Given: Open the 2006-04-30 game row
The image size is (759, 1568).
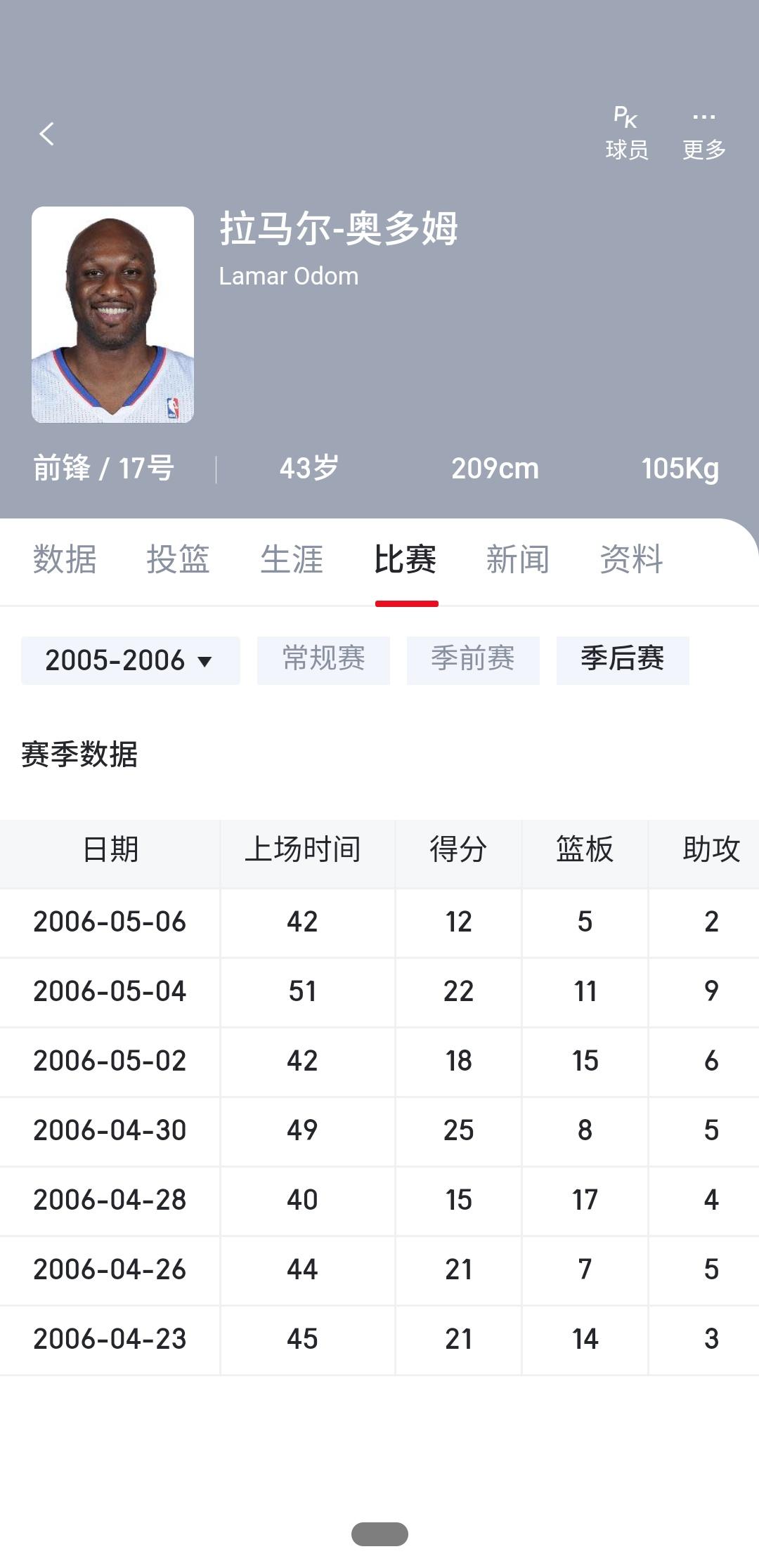Looking at the screenshot, I should 379,1131.
